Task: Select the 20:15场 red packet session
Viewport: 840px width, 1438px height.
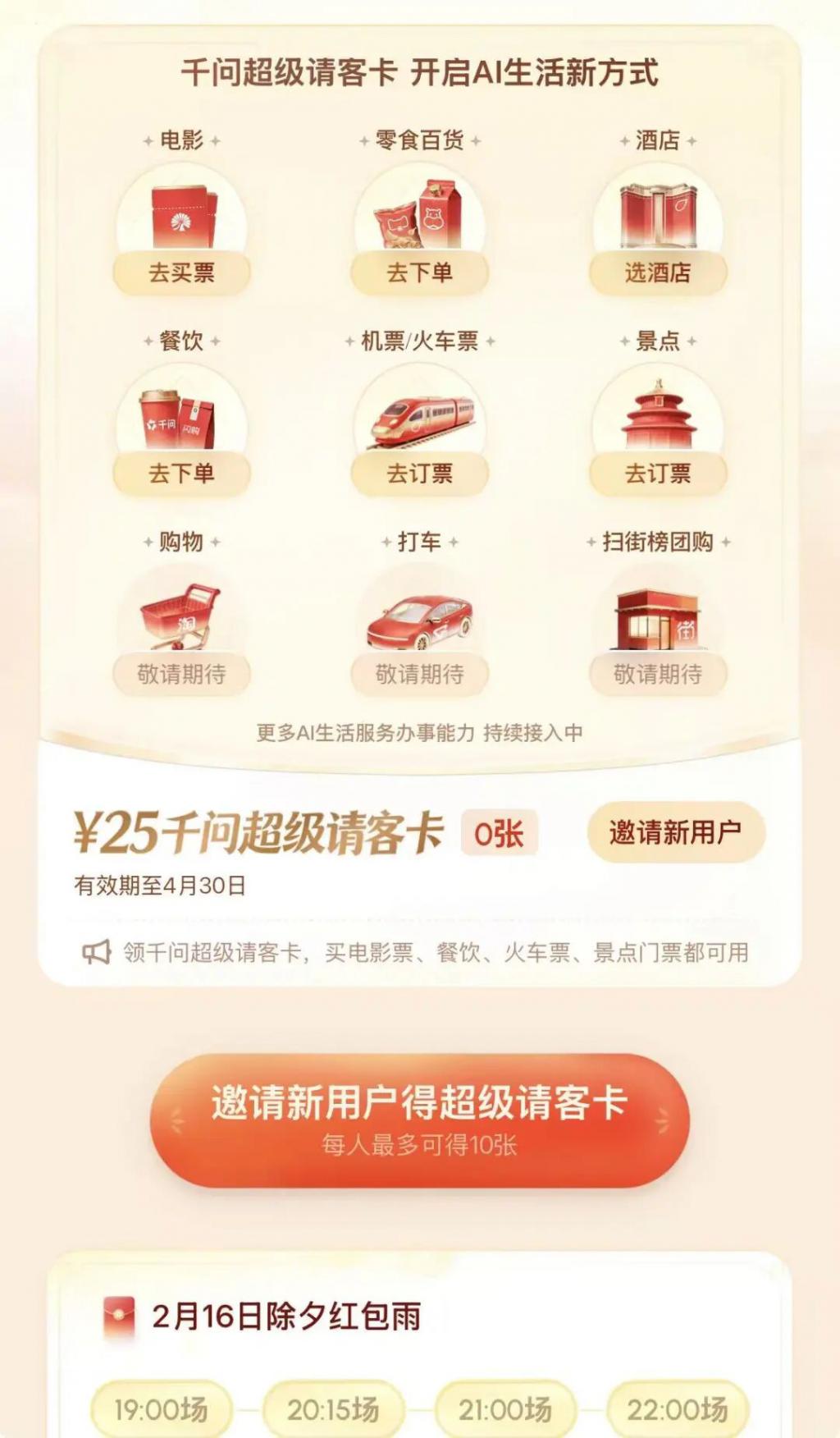Action: pyautogui.click(x=333, y=1409)
